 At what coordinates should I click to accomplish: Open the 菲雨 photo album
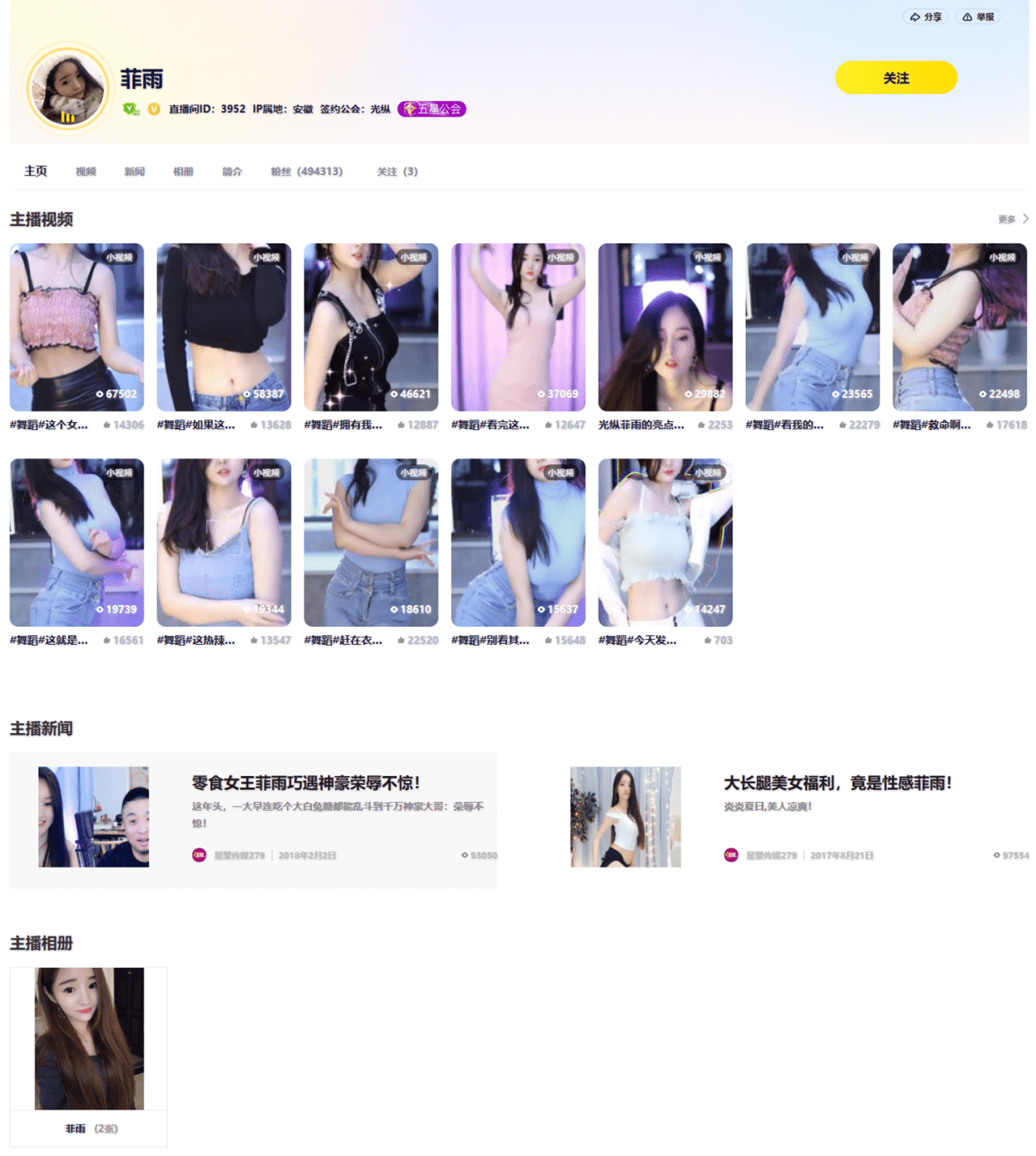point(89,1039)
